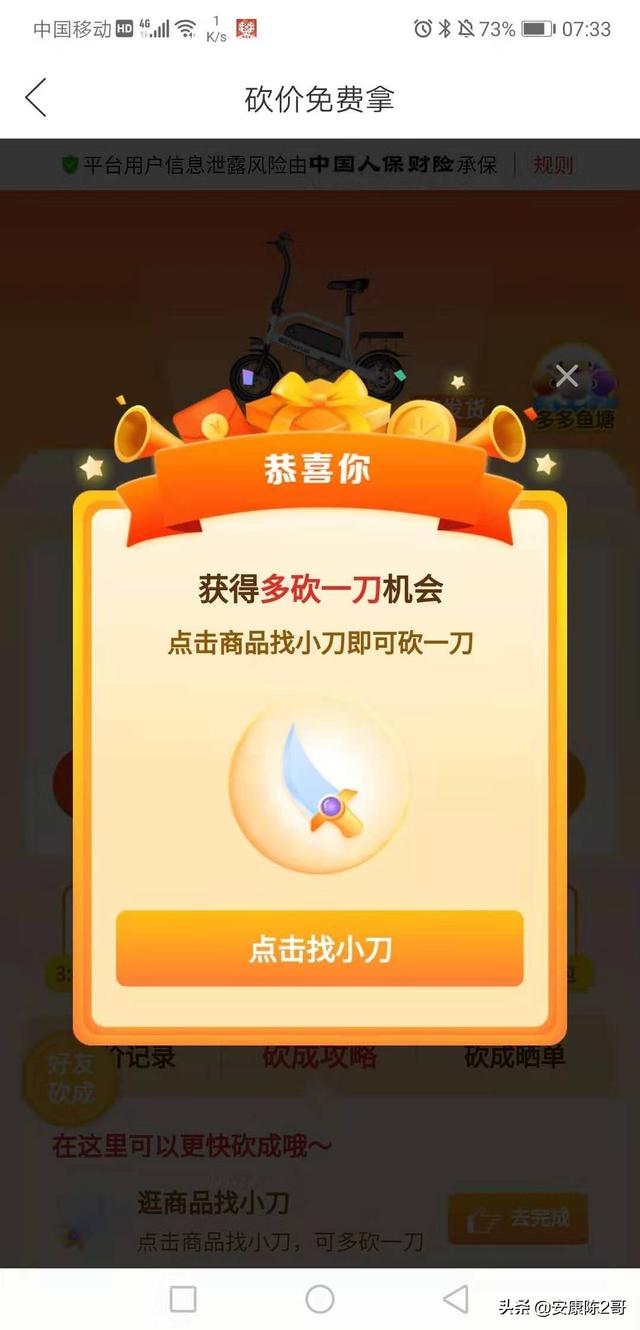Image resolution: width=640 pixels, height=1330 pixels.
Task: Switch to the 砍成晒单 tab
Action: (514, 1056)
